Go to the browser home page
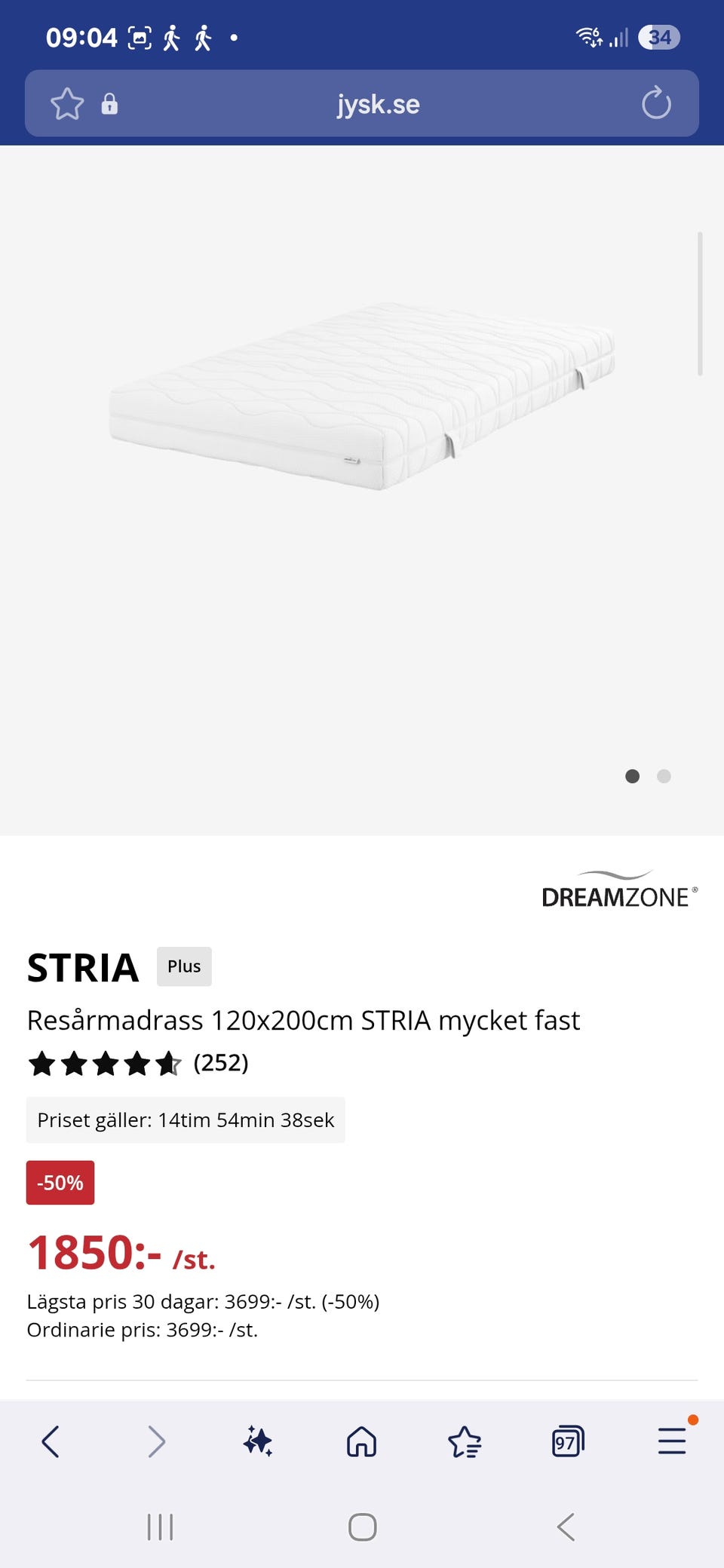Image resolution: width=724 pixels, height=1568 pixels. pos(362,1442)
